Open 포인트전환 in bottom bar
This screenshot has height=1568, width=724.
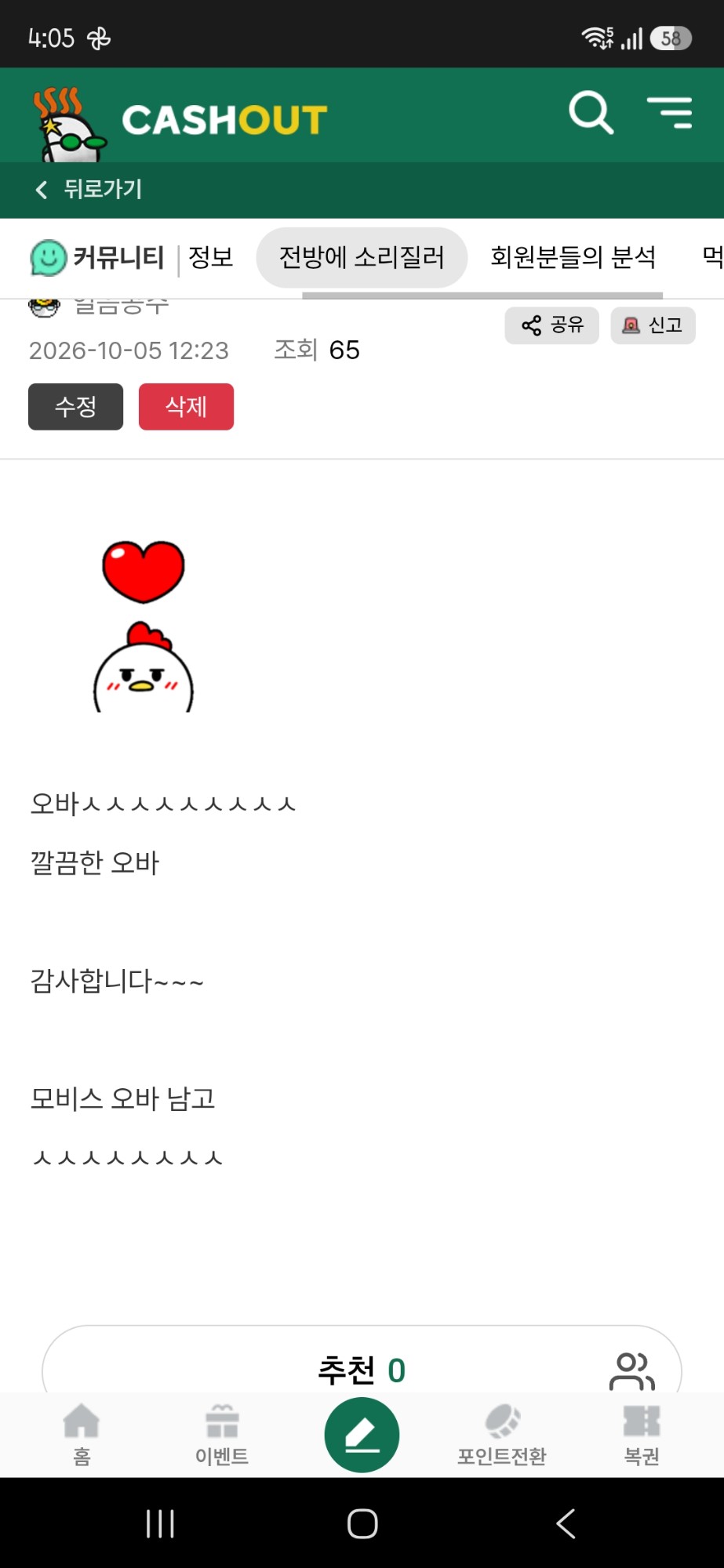502,1436
